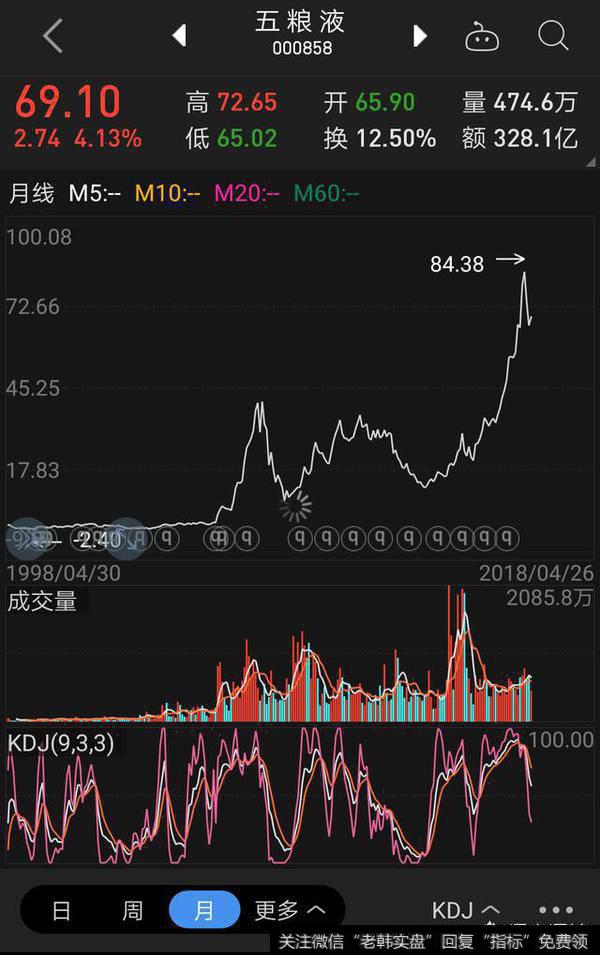Tap the 成交量 volume indicator label

click(x=42, y=602)
